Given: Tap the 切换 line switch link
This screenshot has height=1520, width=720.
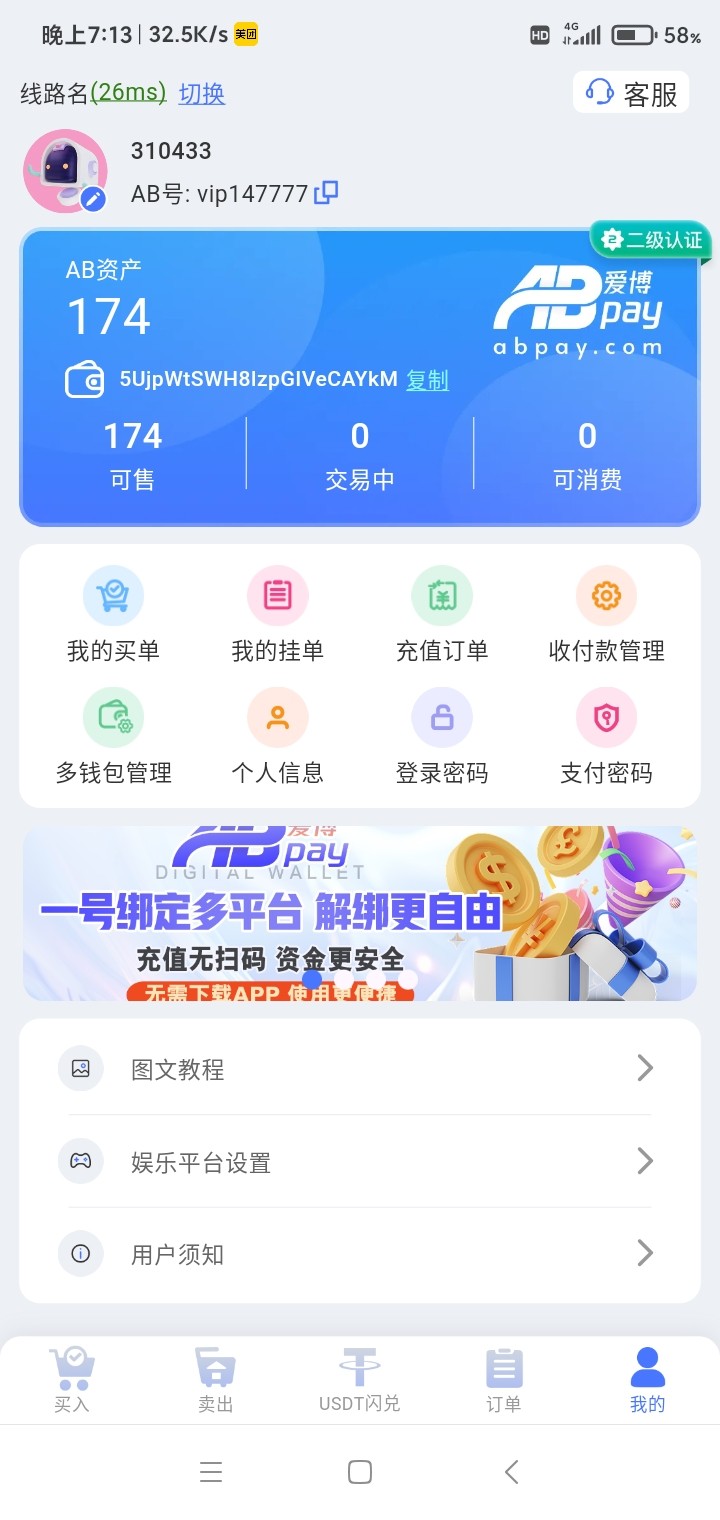Looking at the screenshot, I should (202, 93).
